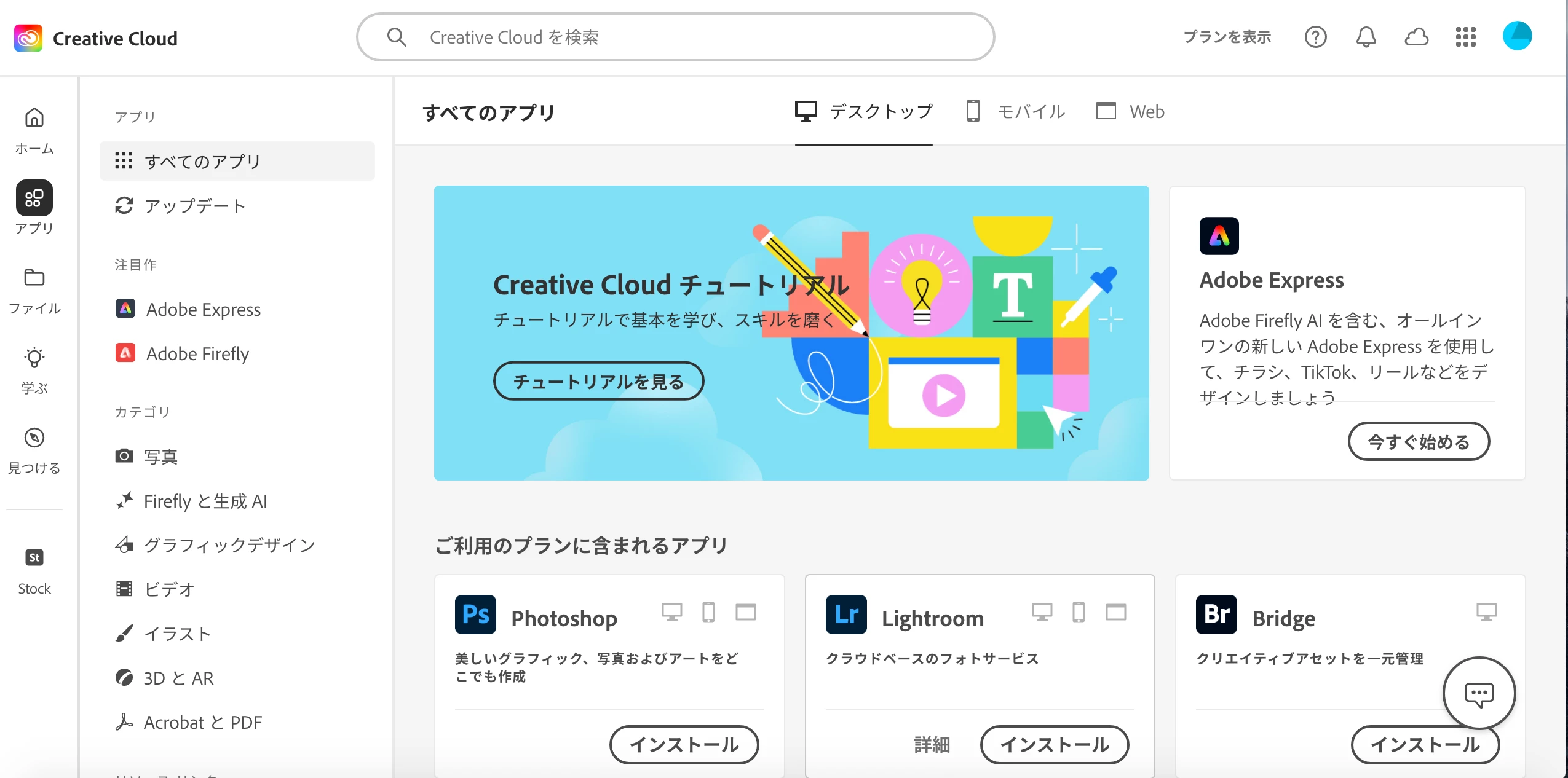
Task: Open the cloud sync status icon
Action: pos(1416,37)
